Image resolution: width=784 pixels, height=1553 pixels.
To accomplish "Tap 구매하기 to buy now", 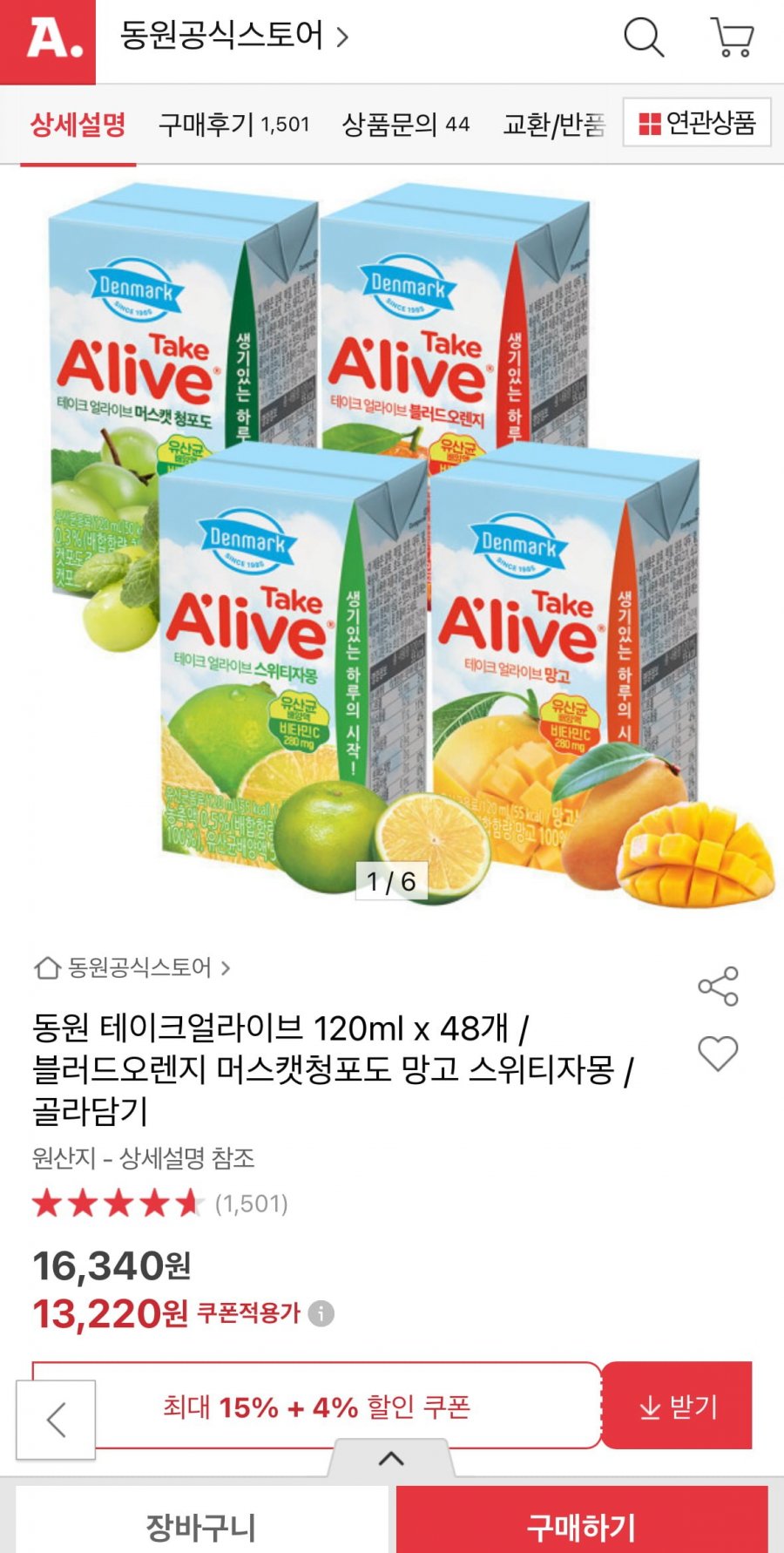I will (581, 1526).
